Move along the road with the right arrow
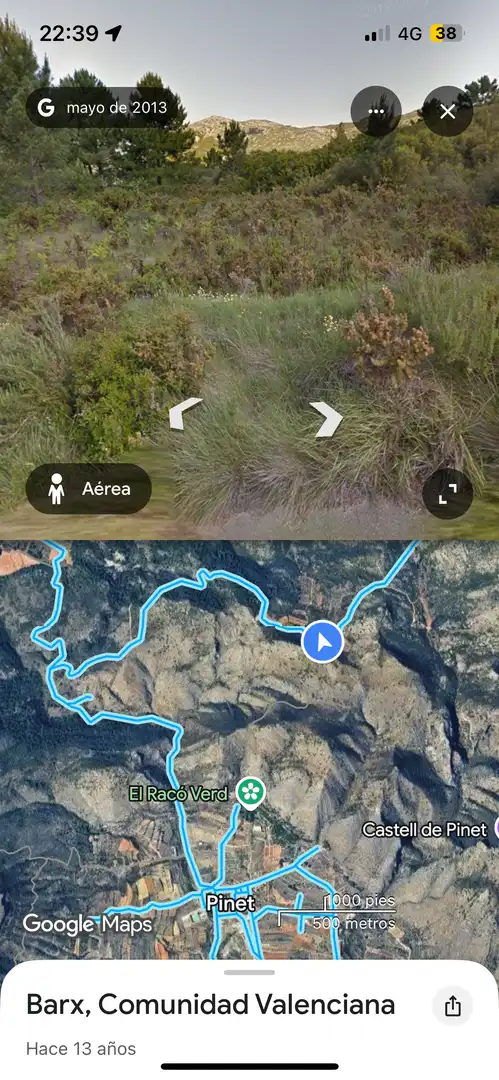This screenshot has height=1080, width=499. coord(325,419)
